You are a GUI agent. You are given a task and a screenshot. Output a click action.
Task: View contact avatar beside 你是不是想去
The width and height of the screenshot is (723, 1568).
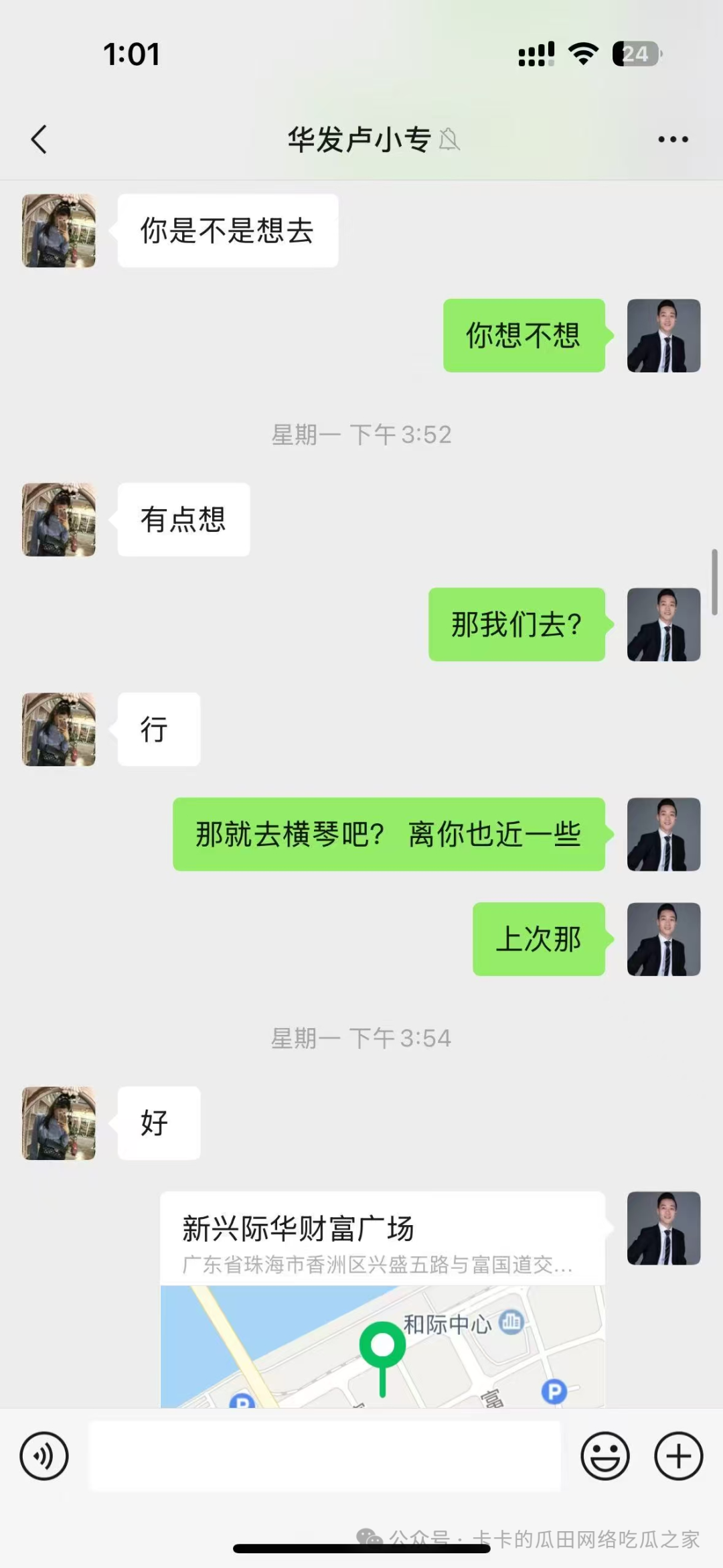tap(59, 231)
